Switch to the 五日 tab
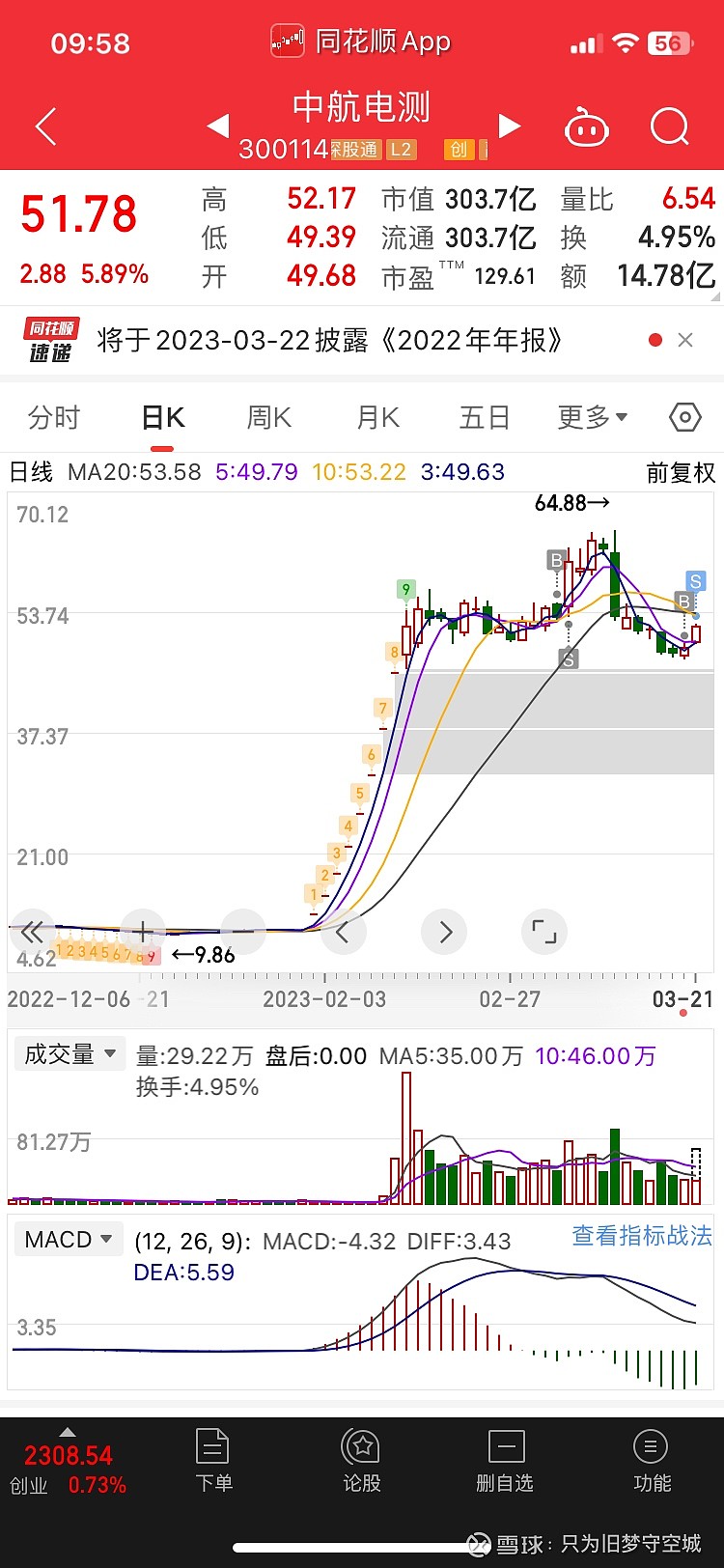This screenshot has height=1568, width=724. click(x=485, y=418)
